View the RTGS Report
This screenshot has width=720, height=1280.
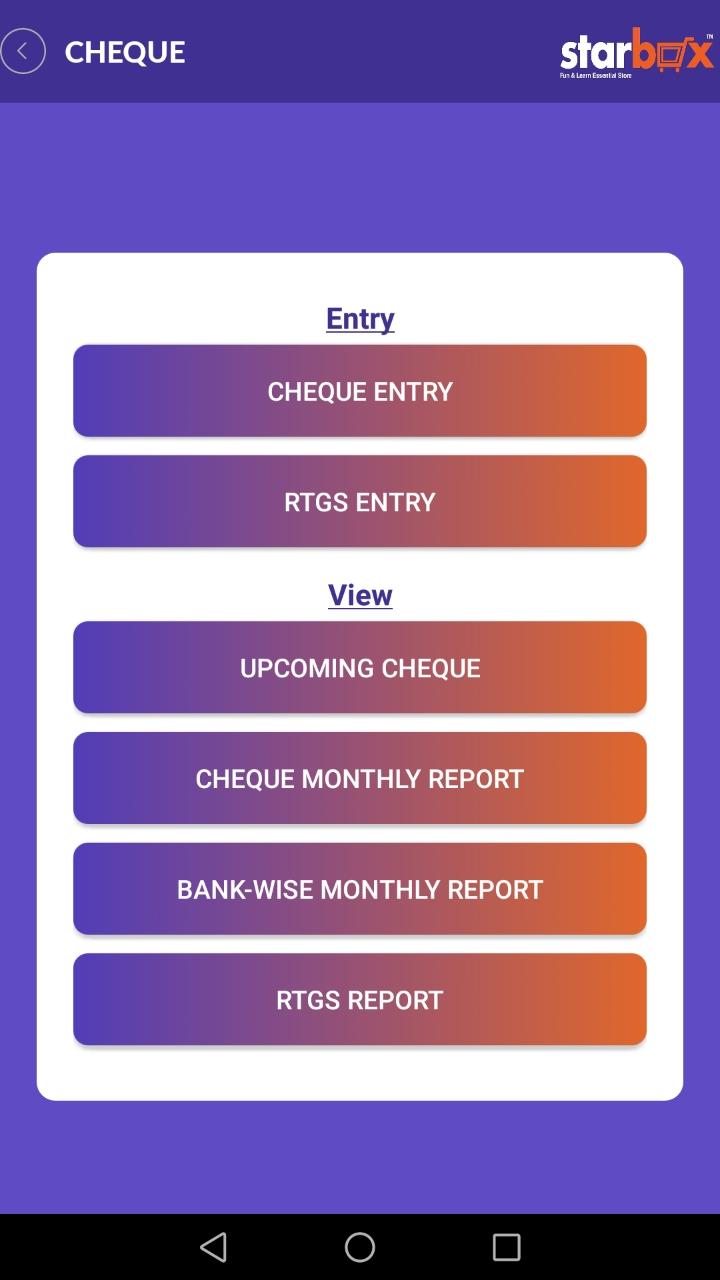pos(360,999)
